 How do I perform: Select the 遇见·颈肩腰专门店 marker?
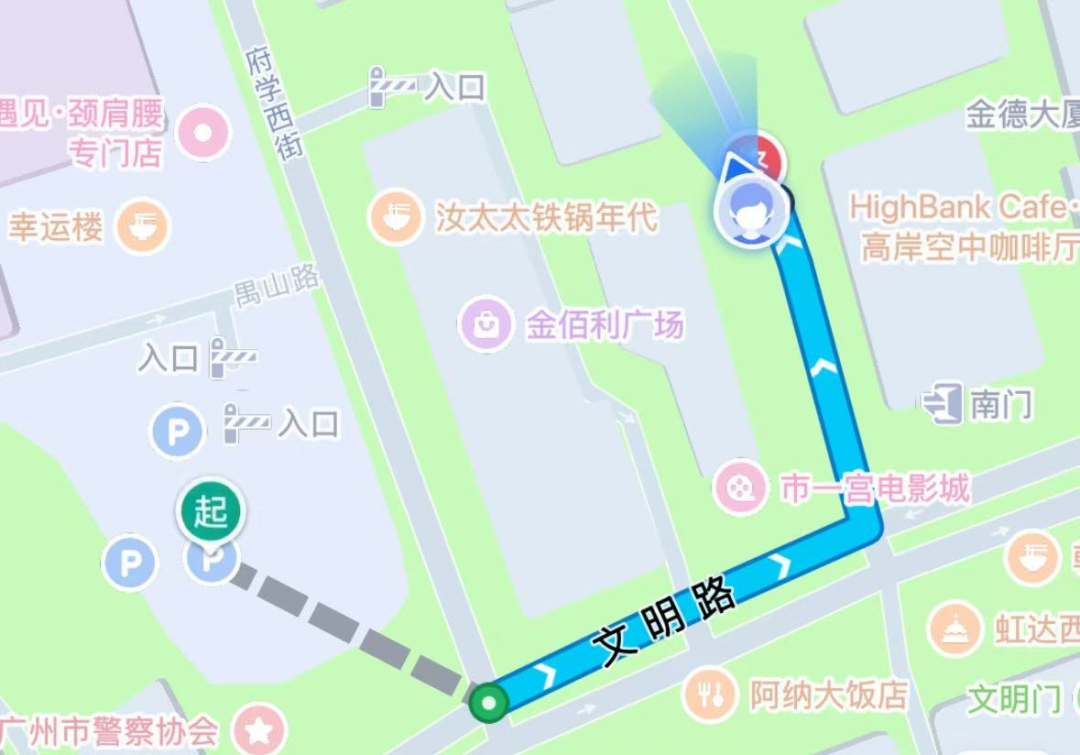(205, 134)
